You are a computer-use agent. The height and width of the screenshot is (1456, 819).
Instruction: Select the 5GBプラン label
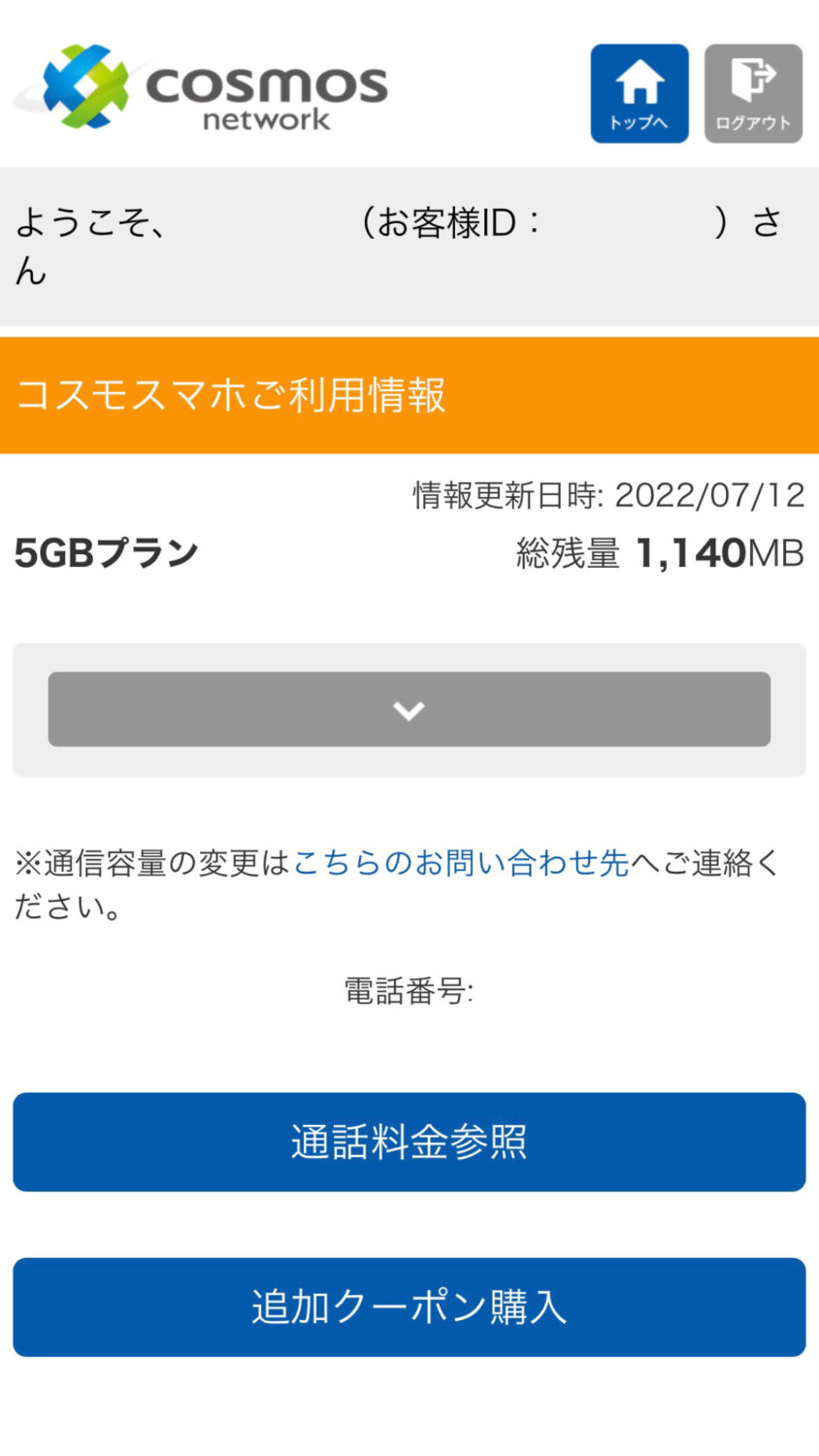[104, 551]
